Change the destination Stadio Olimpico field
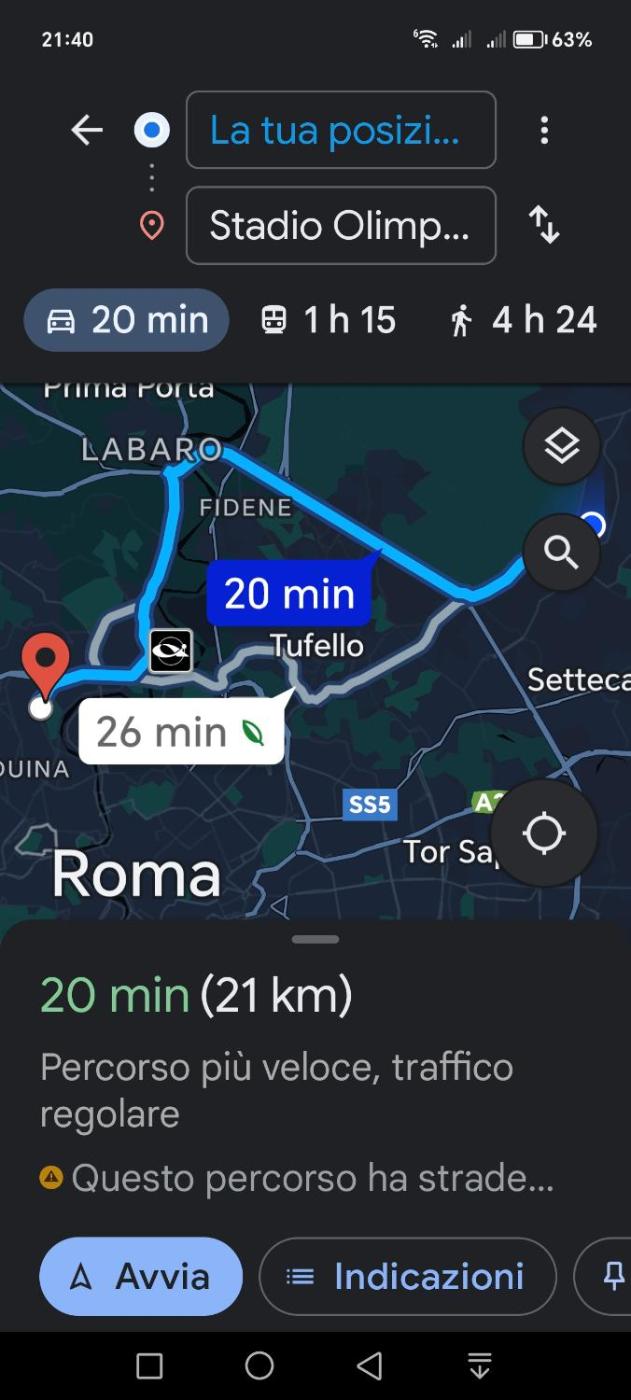The height and width of the screenshot is (1400, 631). [340, 225]
